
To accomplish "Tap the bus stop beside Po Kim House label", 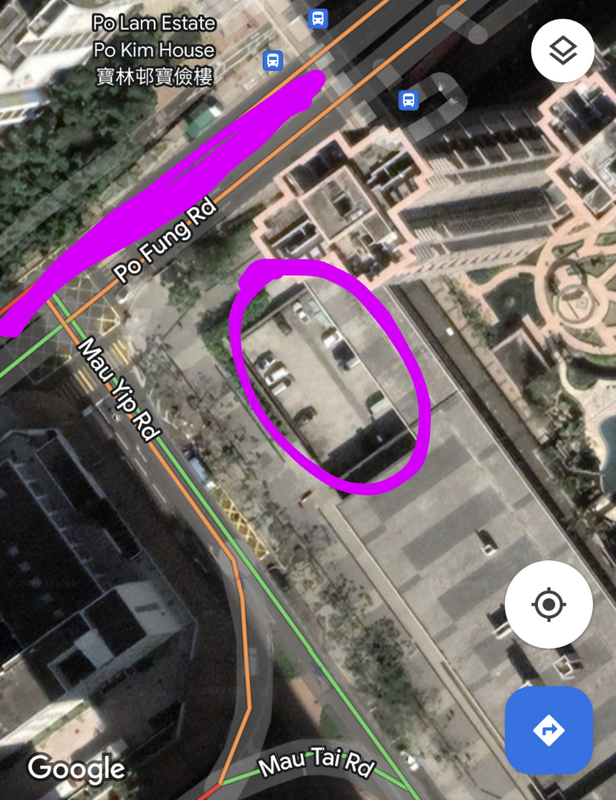I will click(x=272, y=61).
